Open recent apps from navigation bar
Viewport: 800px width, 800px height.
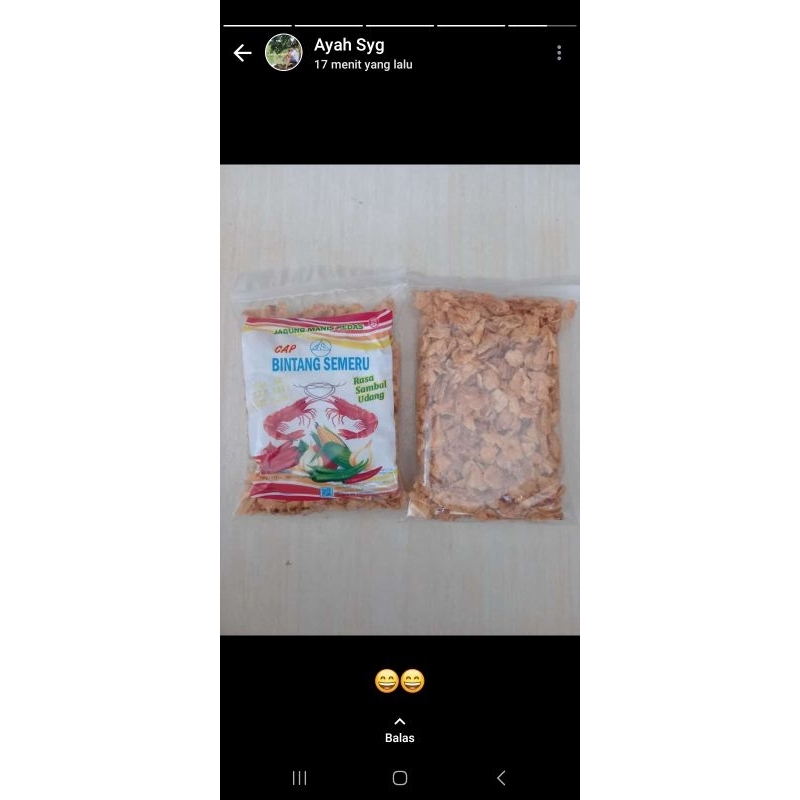[x=299, y=778]
